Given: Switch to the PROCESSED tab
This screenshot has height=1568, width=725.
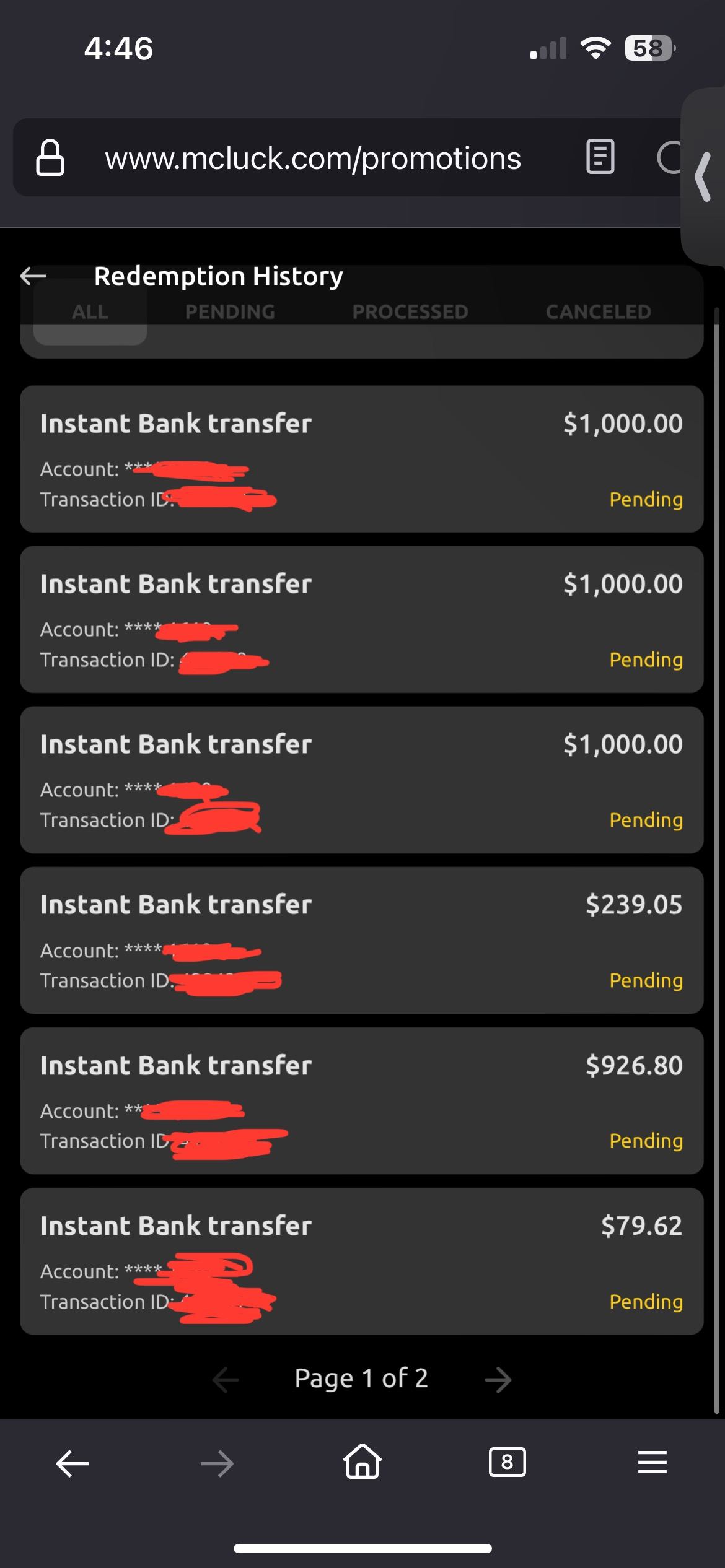Looking at the screenshot, I should point(410,312).
